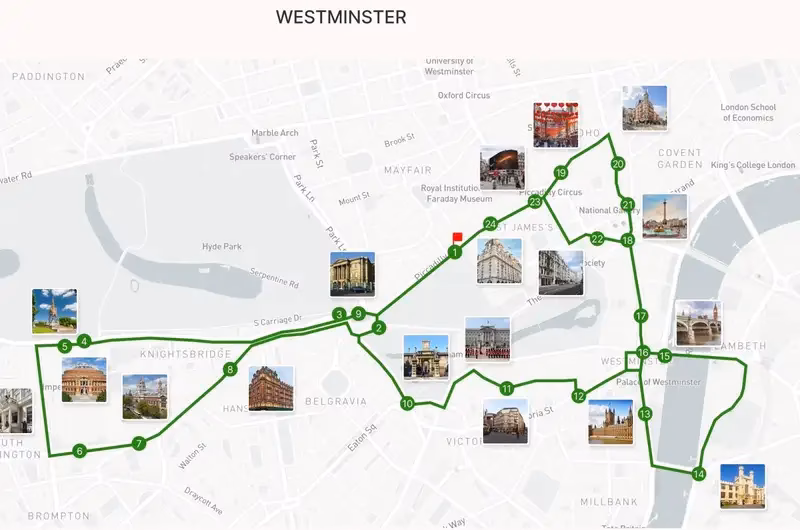This screenshot has height=530, width=800.
Task: Open the Albert Memorial photo
Action: pyautogui.click(x=54, y=311)
